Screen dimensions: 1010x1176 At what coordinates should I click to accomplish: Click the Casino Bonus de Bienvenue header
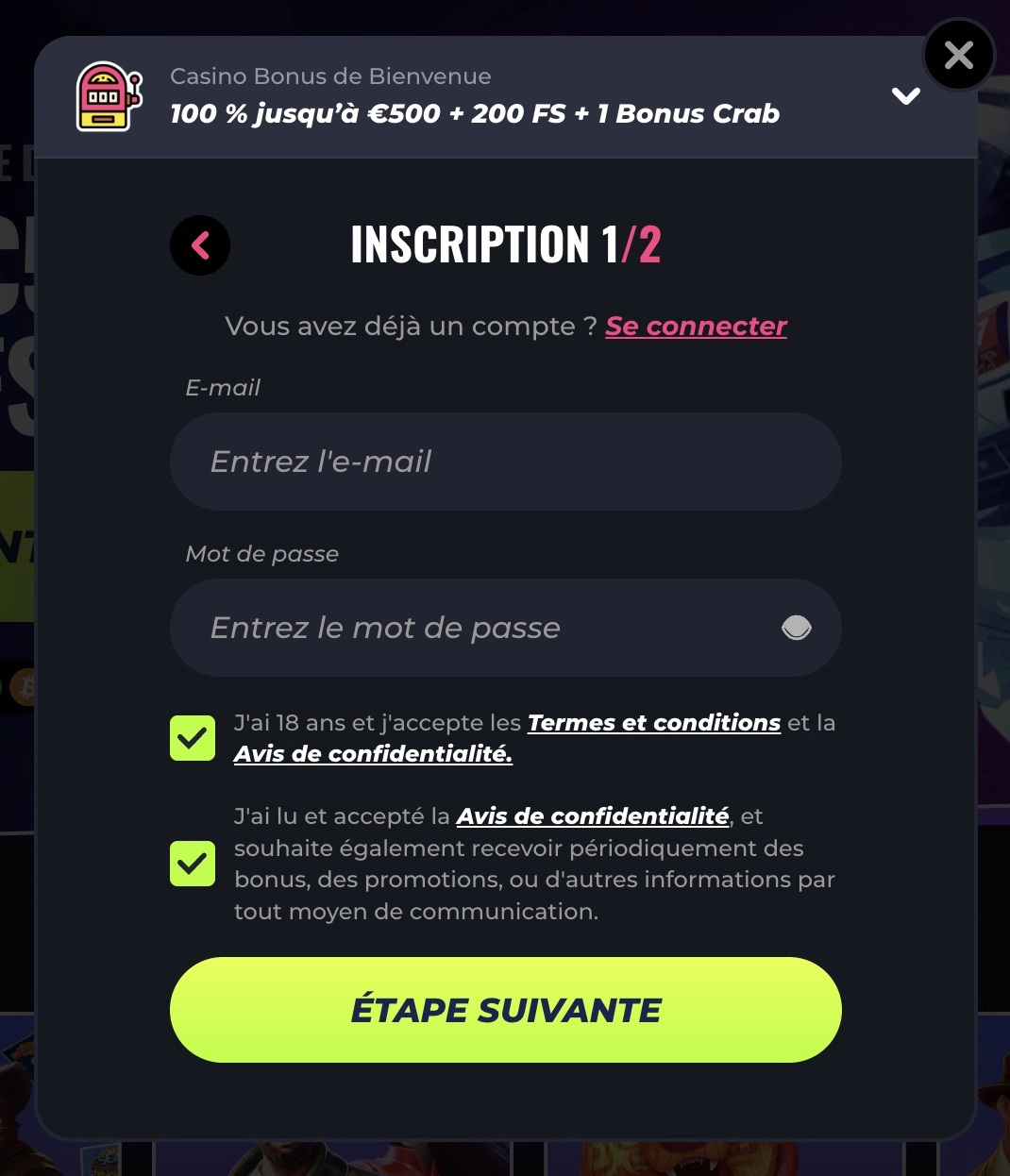[329, 76]
